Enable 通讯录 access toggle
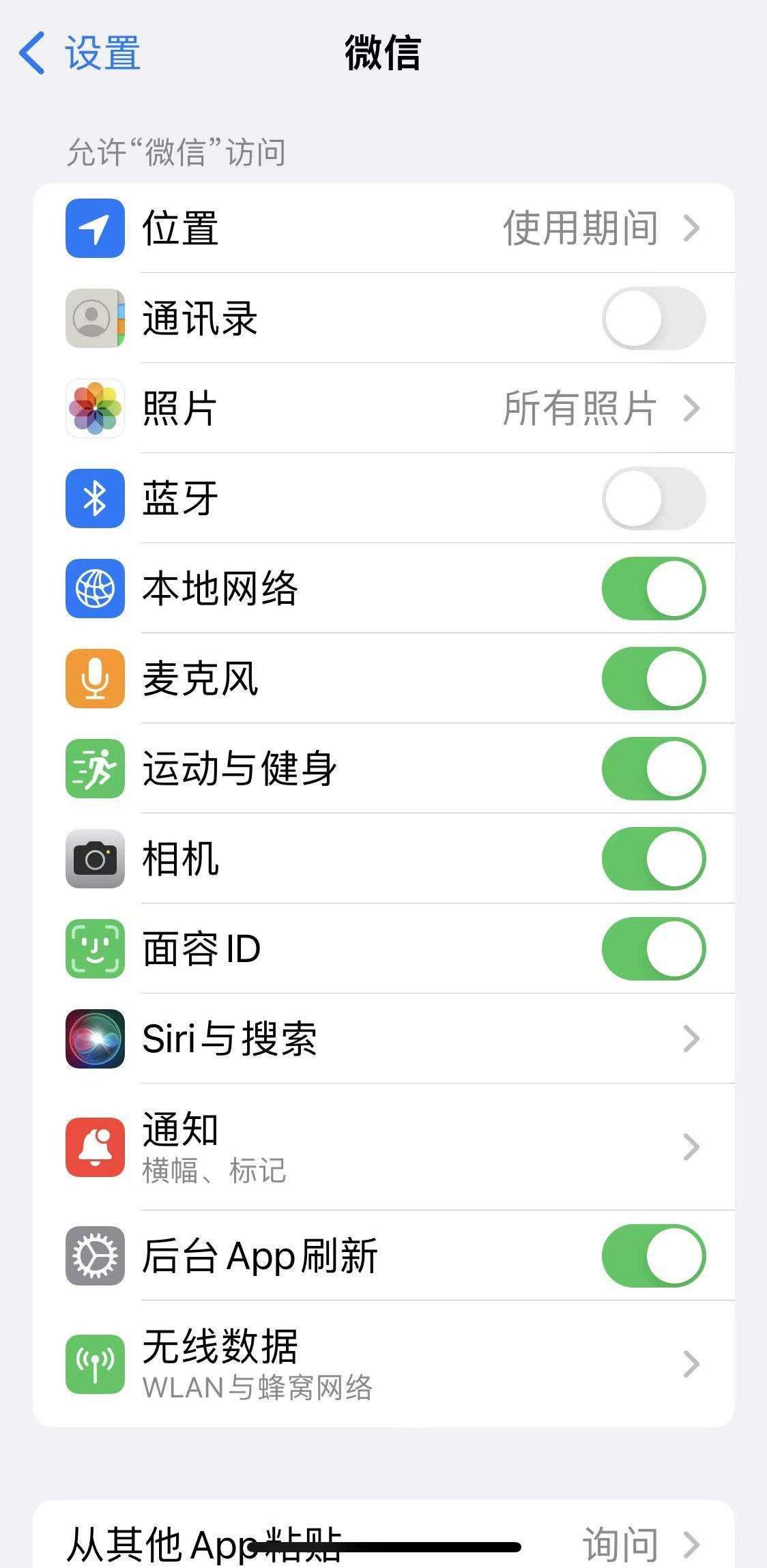 [x=653, y=319]
